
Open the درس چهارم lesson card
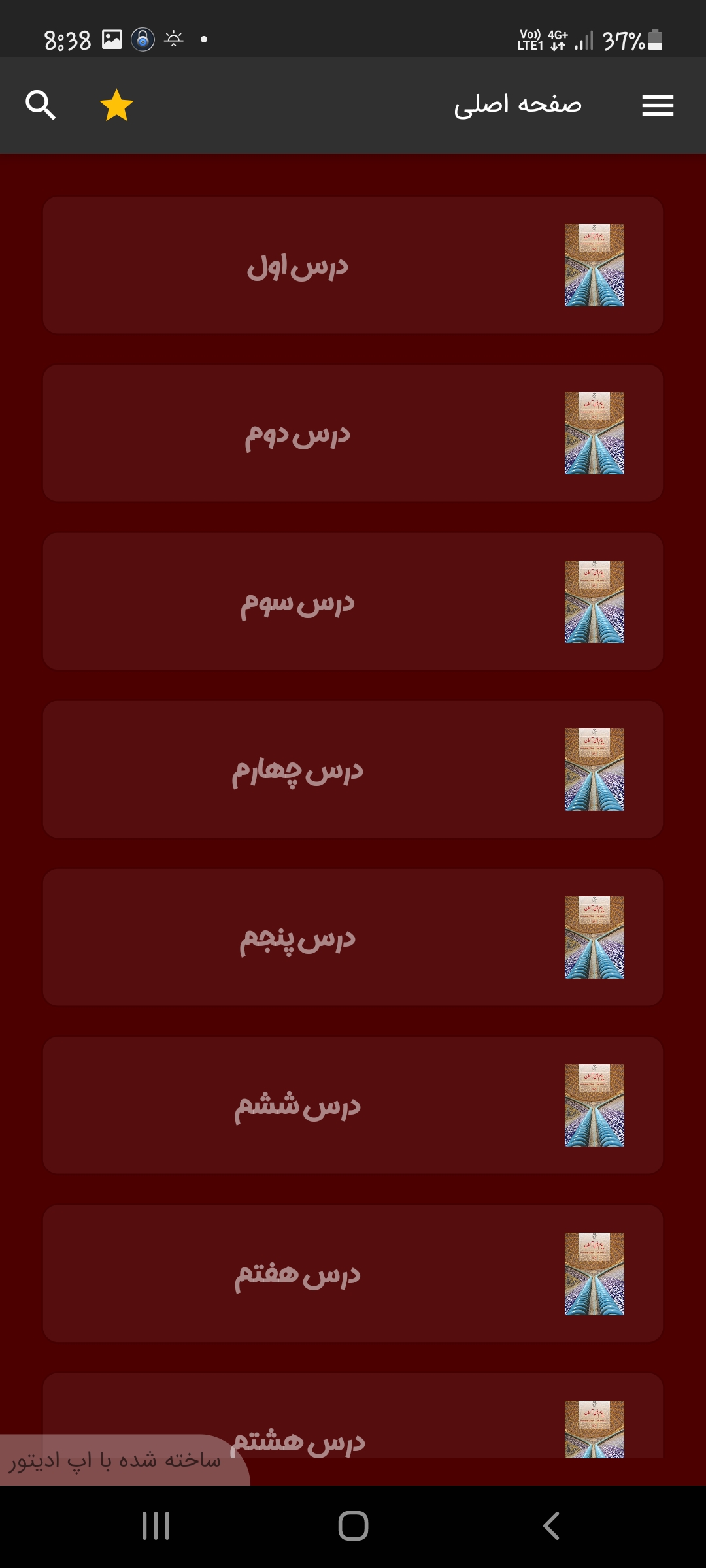353,770
